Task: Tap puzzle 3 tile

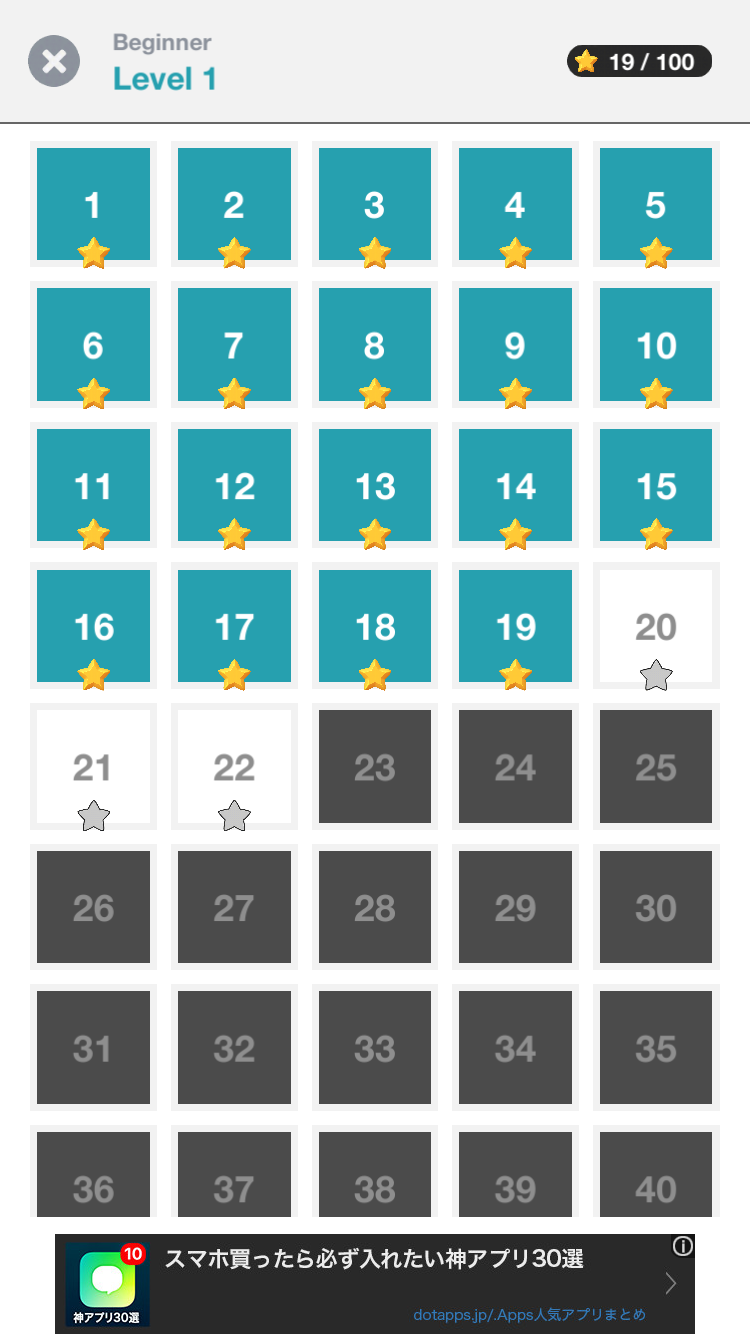Action: pos(374,204)
